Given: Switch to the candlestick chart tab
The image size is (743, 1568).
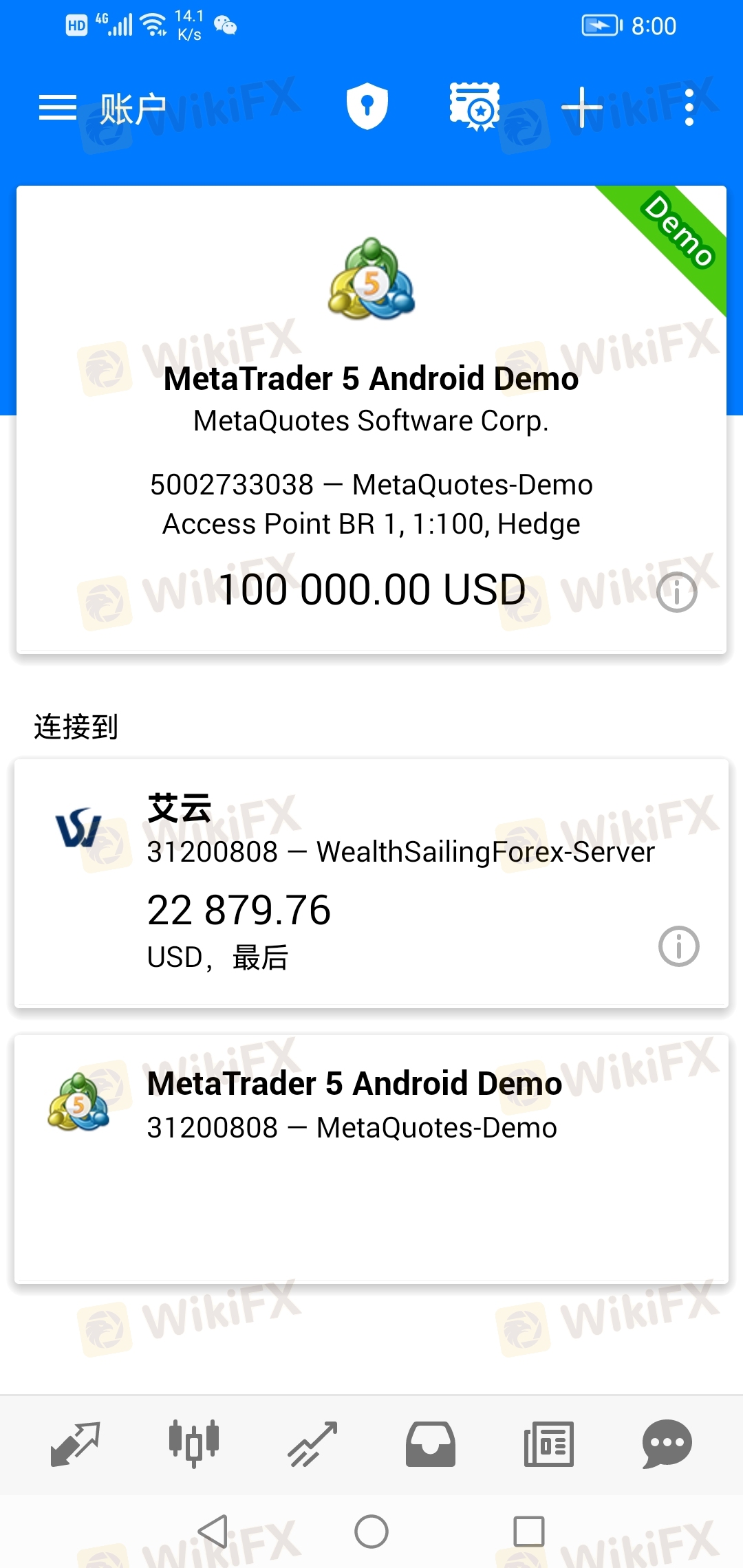Looking at the screenshot, I should [x=194, y=1444].
